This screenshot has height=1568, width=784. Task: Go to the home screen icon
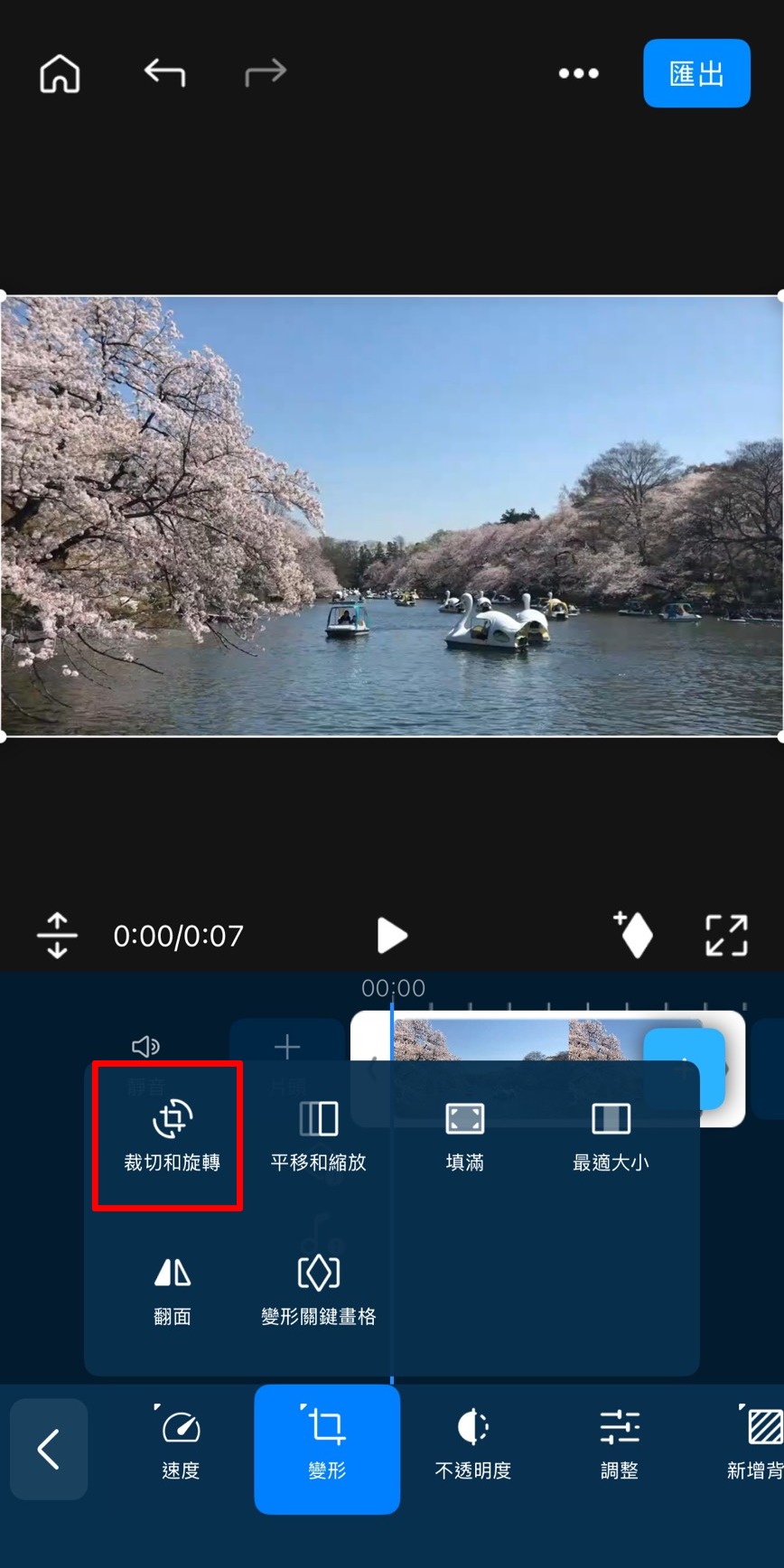60,73
